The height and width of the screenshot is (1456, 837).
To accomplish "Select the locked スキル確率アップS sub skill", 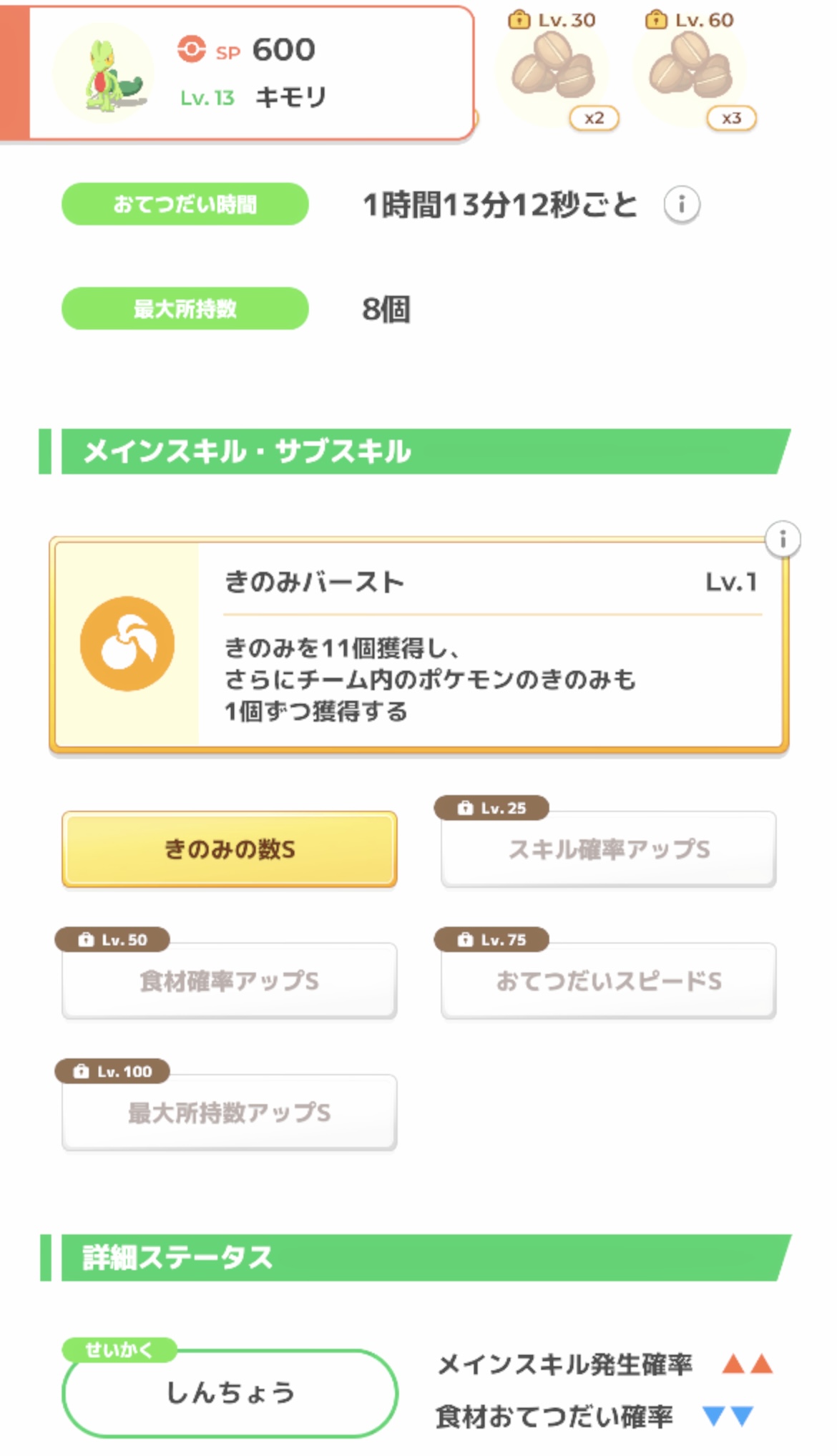I will click(608, 849).
